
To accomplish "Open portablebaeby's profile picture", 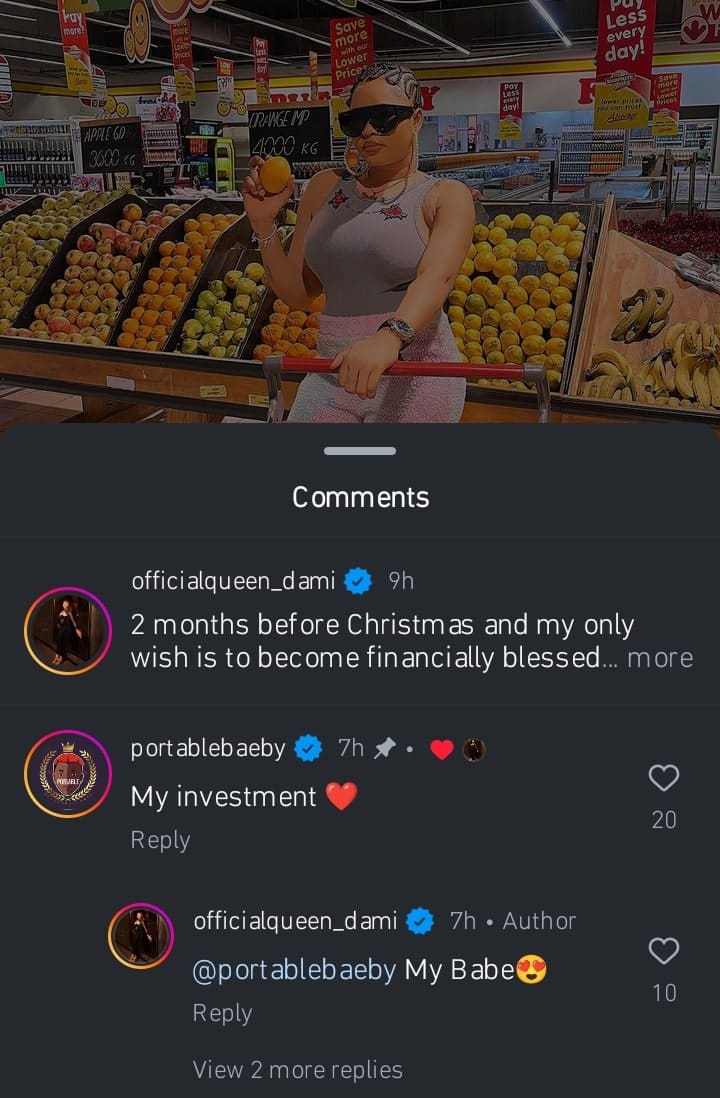I will (67, 774).
